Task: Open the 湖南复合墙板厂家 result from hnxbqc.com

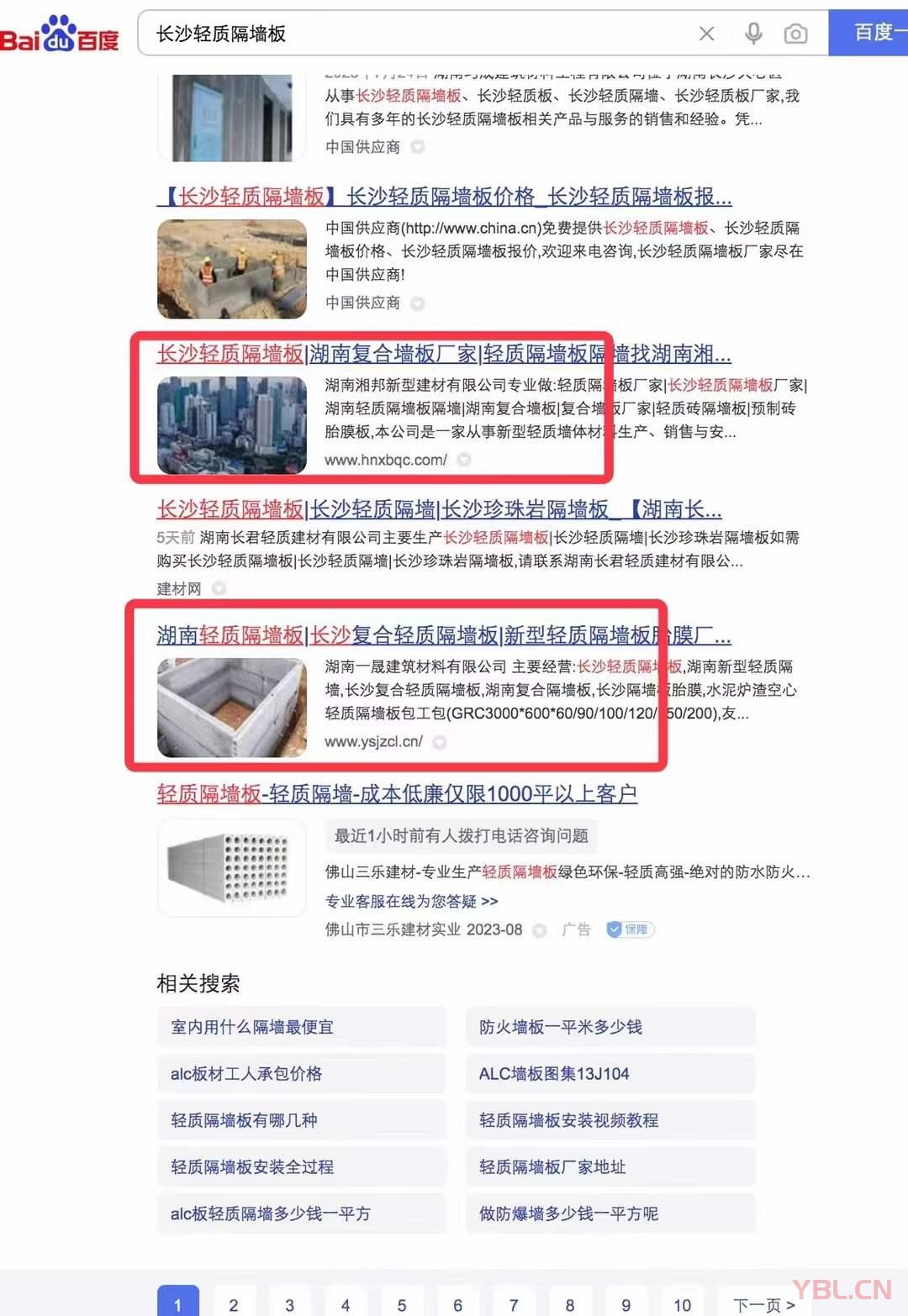Action: 444,354
